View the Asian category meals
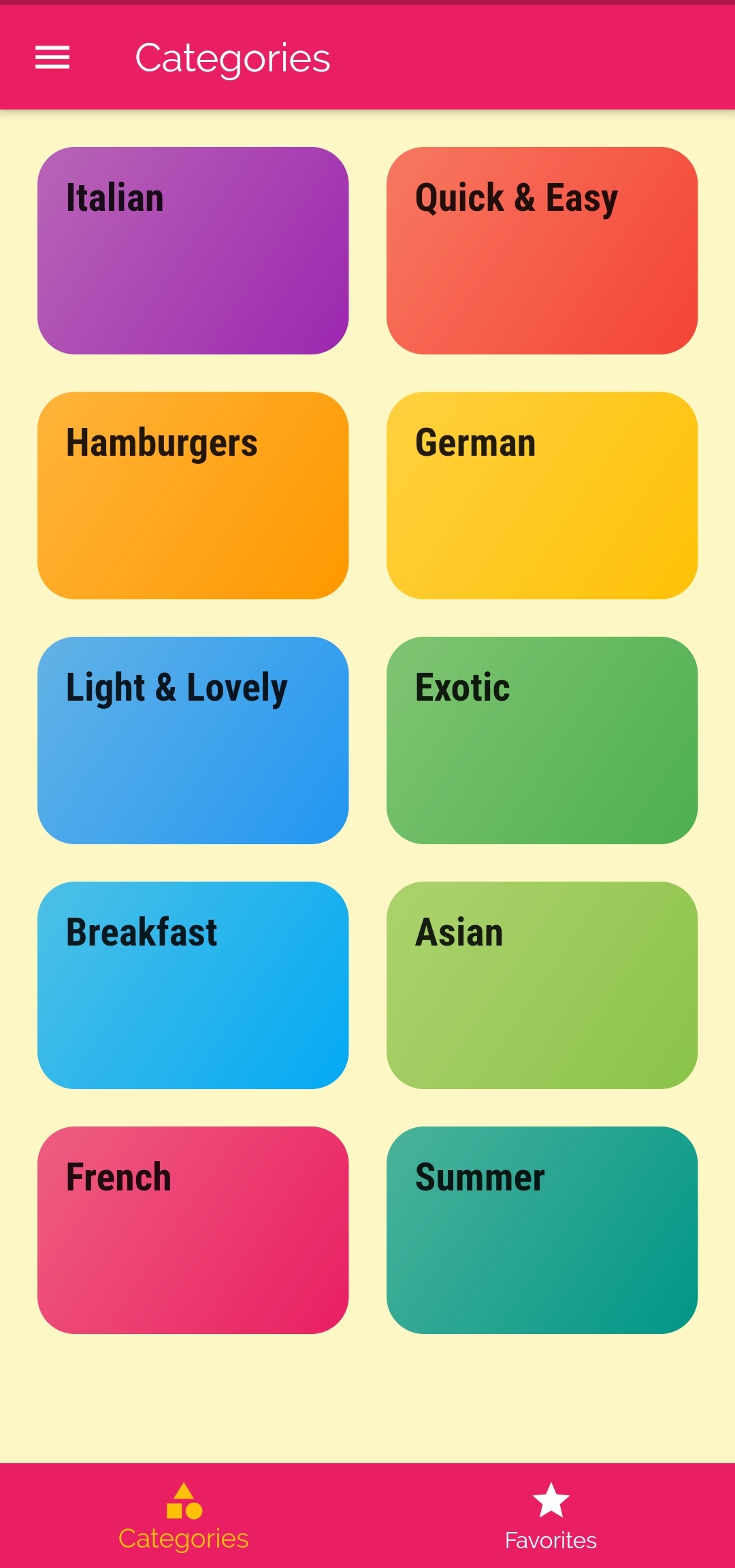This screenshot has width=735, height=1568. (x=542, y=985)
